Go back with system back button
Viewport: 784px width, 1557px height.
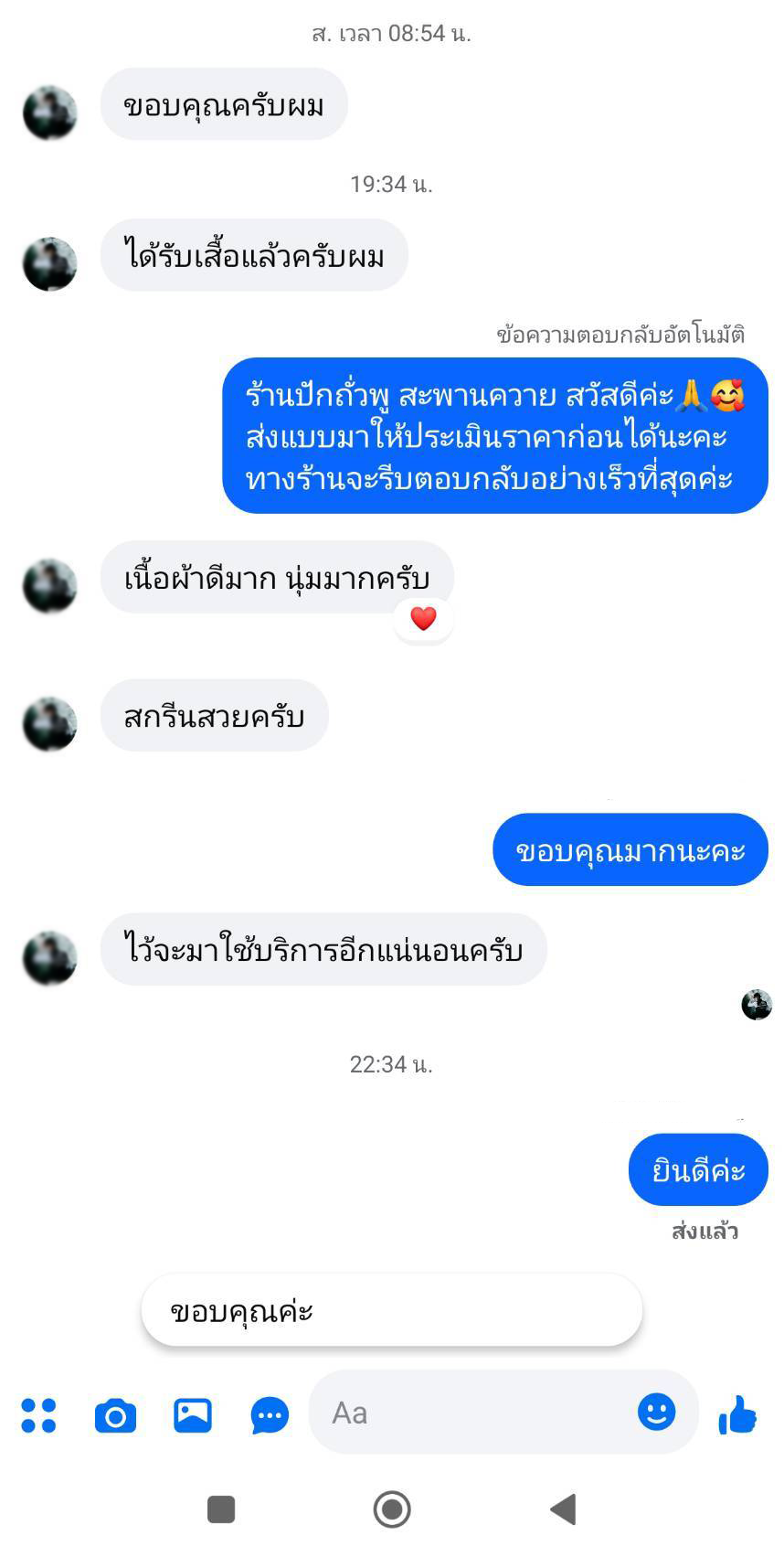(563, 1509)
